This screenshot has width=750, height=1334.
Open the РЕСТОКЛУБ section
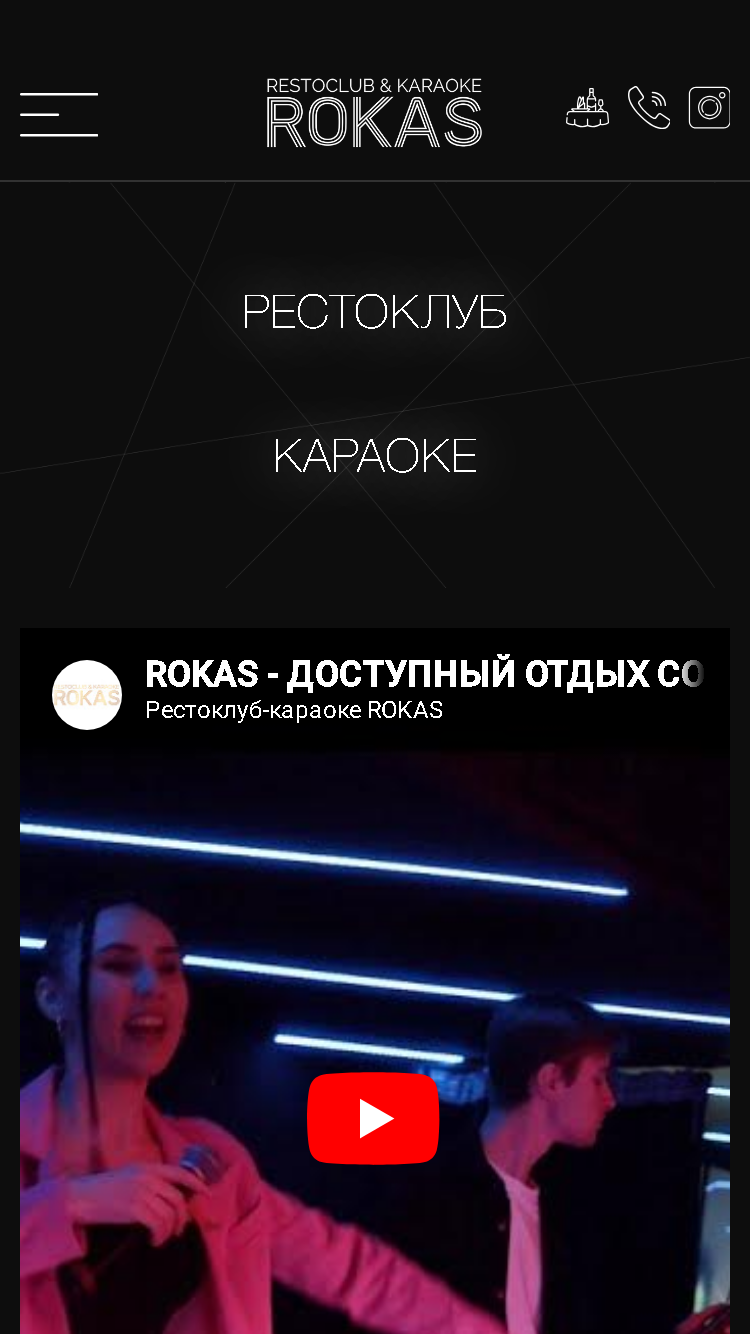tap(375, 312)
